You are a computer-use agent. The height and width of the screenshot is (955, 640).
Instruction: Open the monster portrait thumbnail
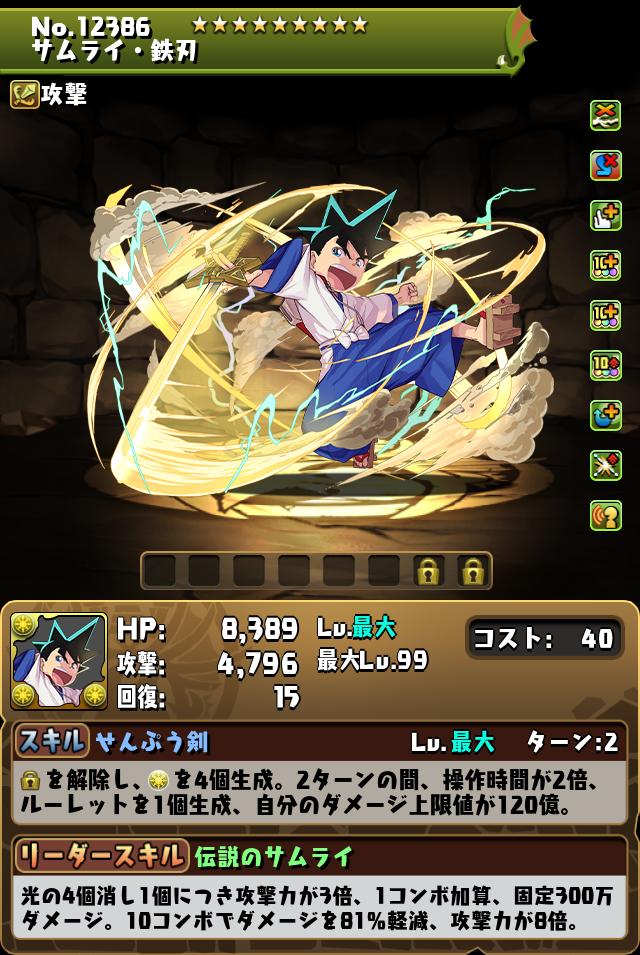click(x=59, y=661)
